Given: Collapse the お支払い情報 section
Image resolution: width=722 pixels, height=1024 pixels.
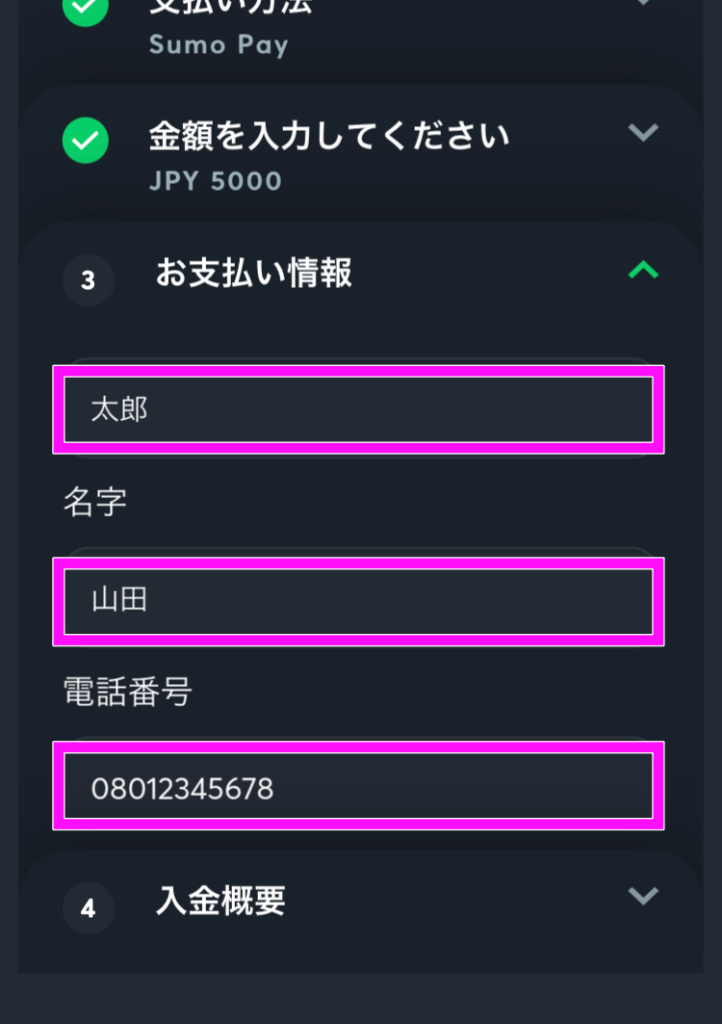Looking at the screenshot, I should [x=642, y=269].
